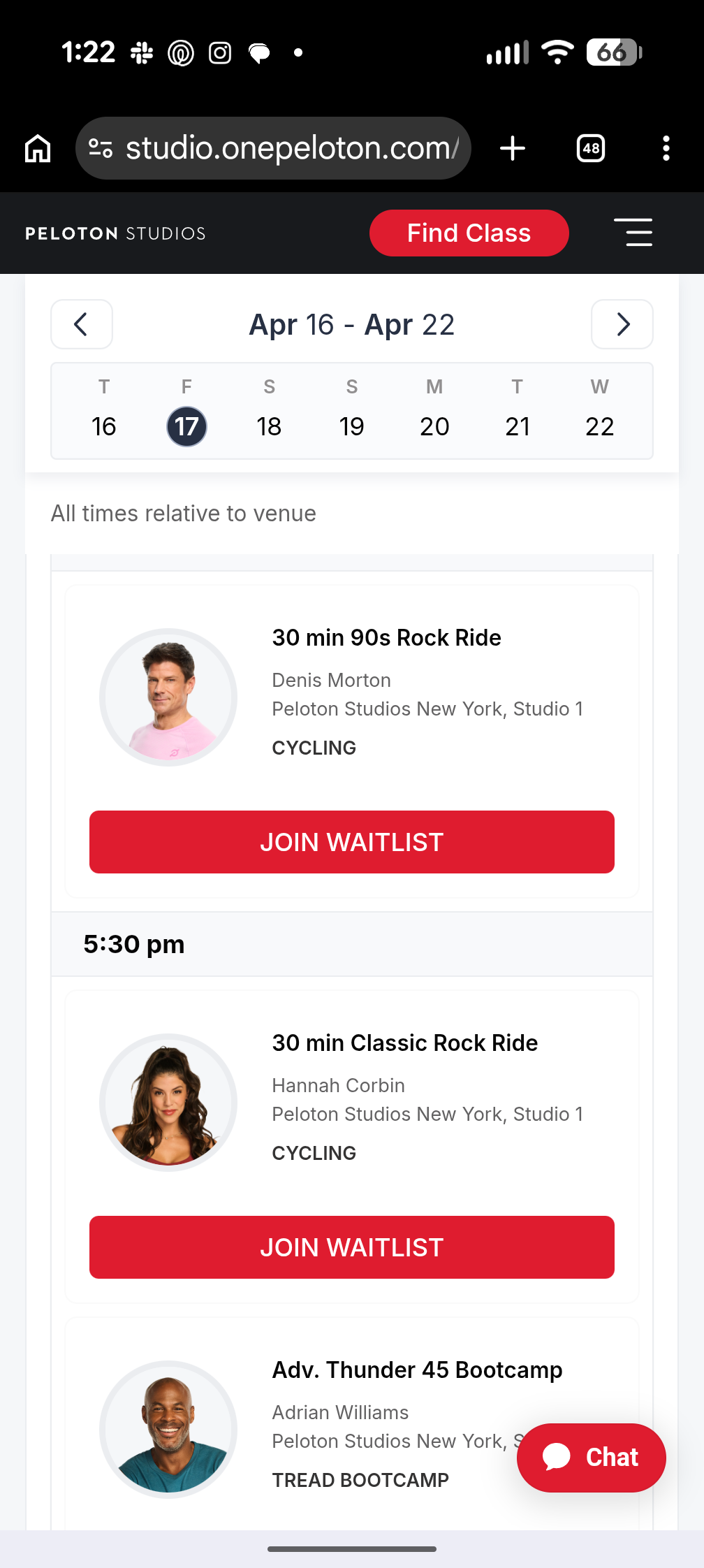Join waitlist for 30 min 90s Rock Ride

[x=351, y=842]
